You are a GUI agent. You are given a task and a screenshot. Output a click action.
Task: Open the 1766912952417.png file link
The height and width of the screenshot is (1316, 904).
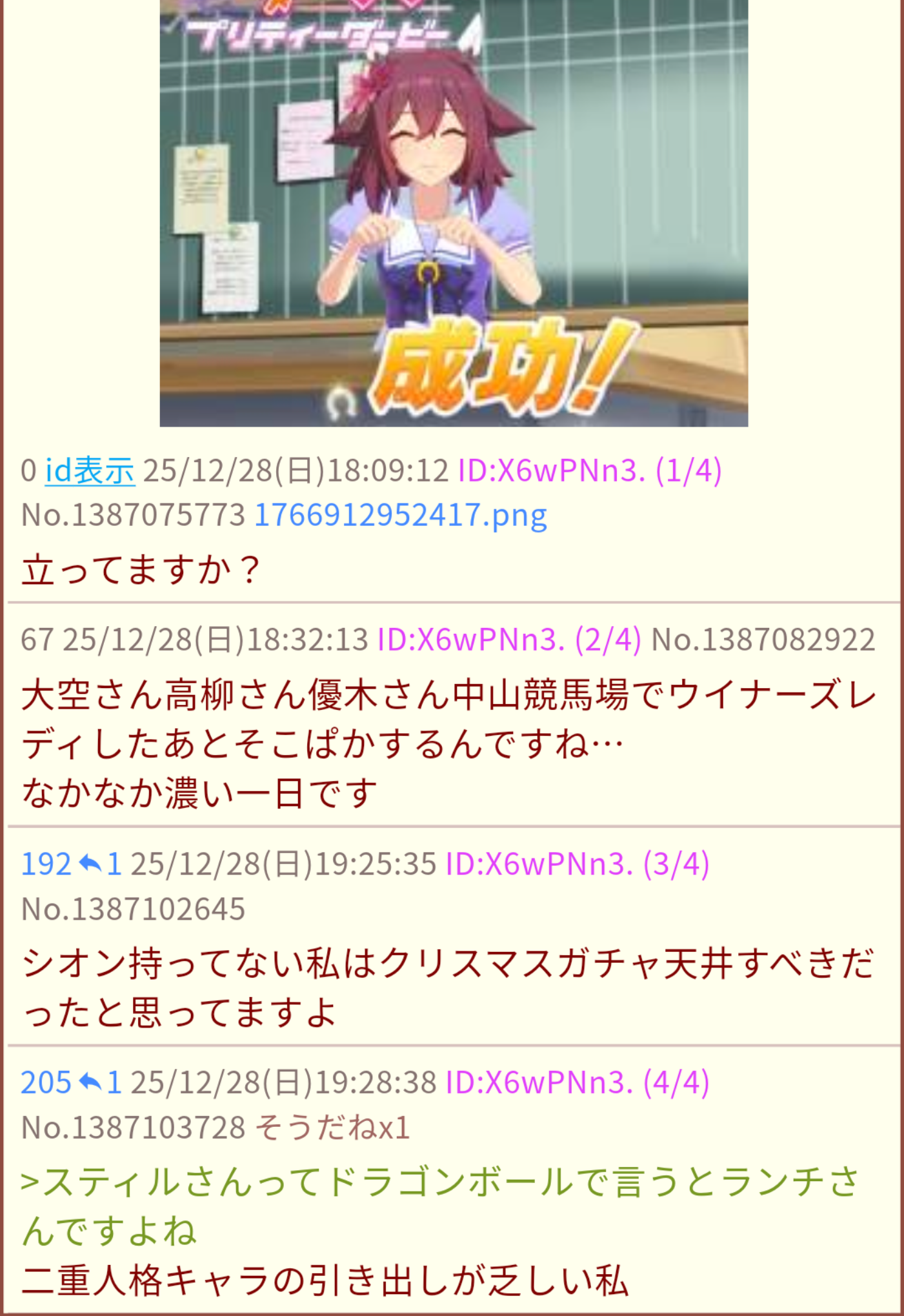[401, 515]
